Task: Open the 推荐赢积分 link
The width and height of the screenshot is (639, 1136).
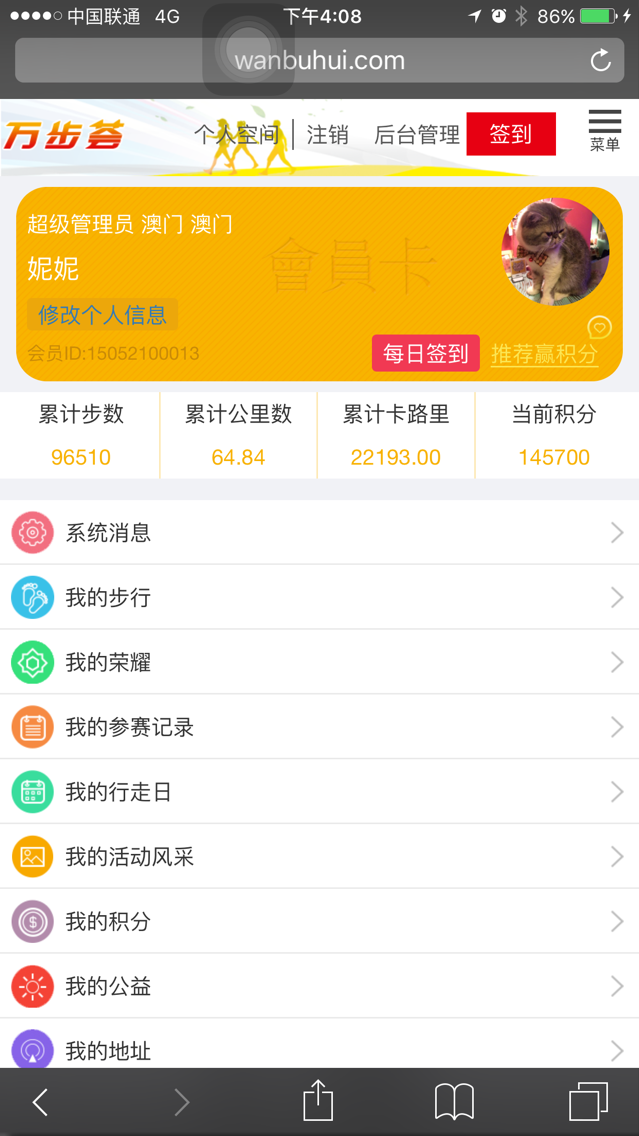Action: point(544,353)
